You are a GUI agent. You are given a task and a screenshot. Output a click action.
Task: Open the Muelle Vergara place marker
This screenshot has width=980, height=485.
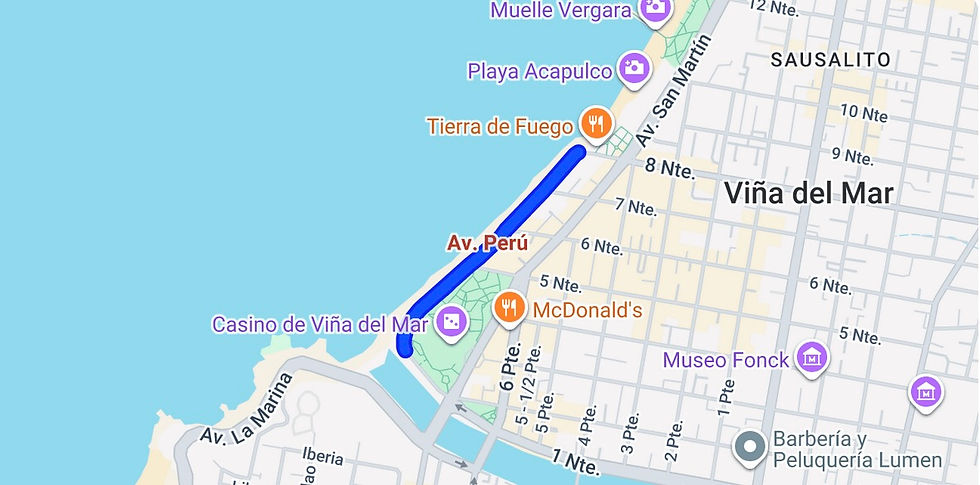click(655, 9)
